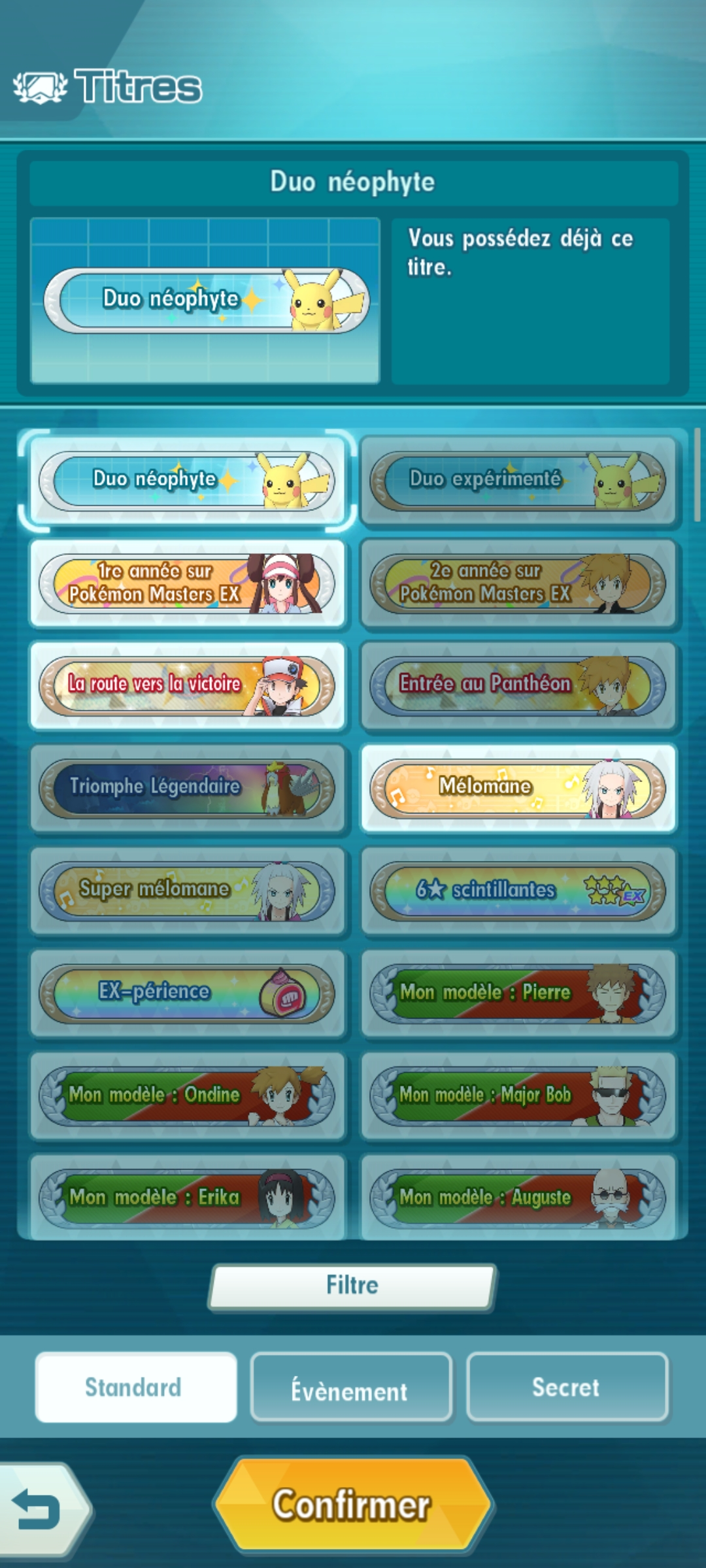Image resolution: width=706 pixels, height=1568 pixels.
Task: Pick the Super mélomane title
Action: click(x=188, y=890)
